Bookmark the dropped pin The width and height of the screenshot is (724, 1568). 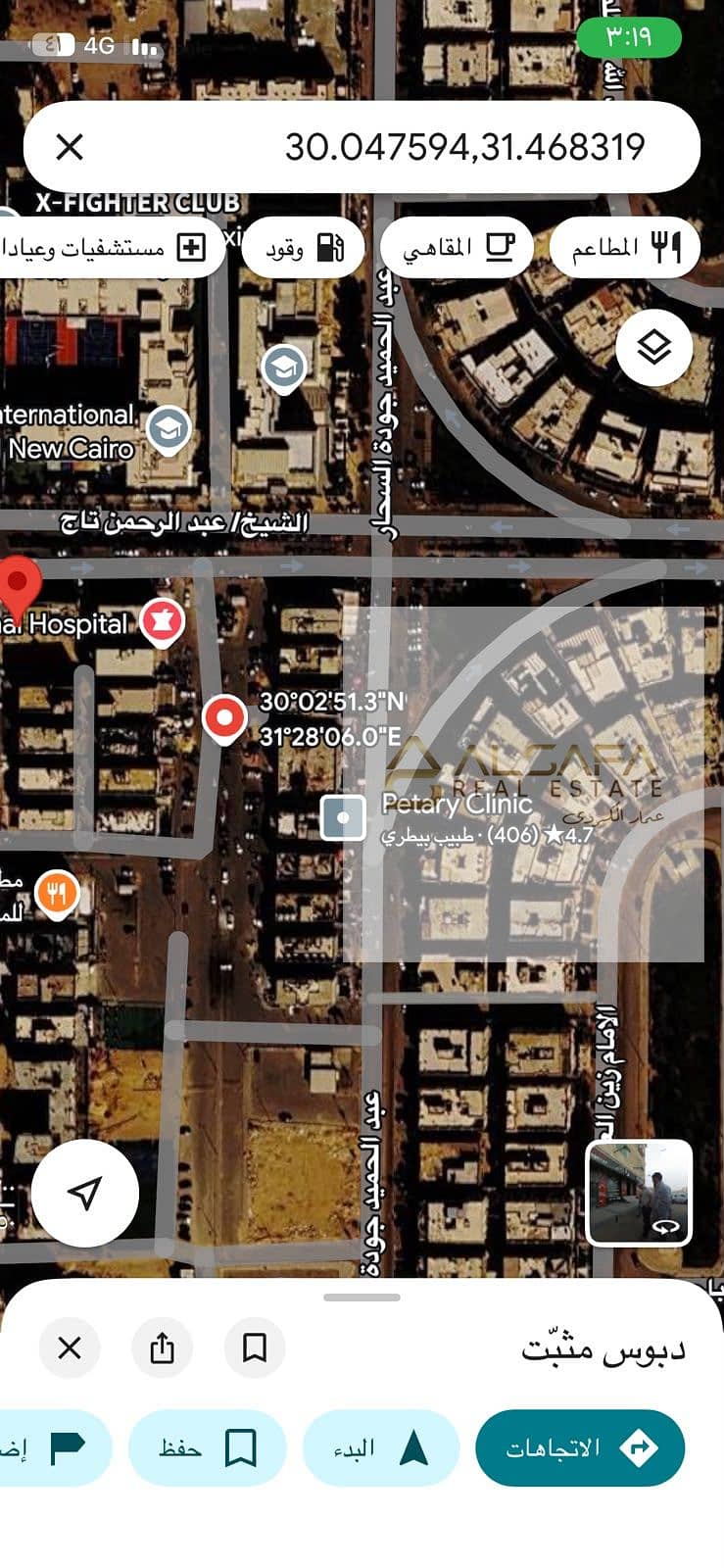(x=255, y=1347)
